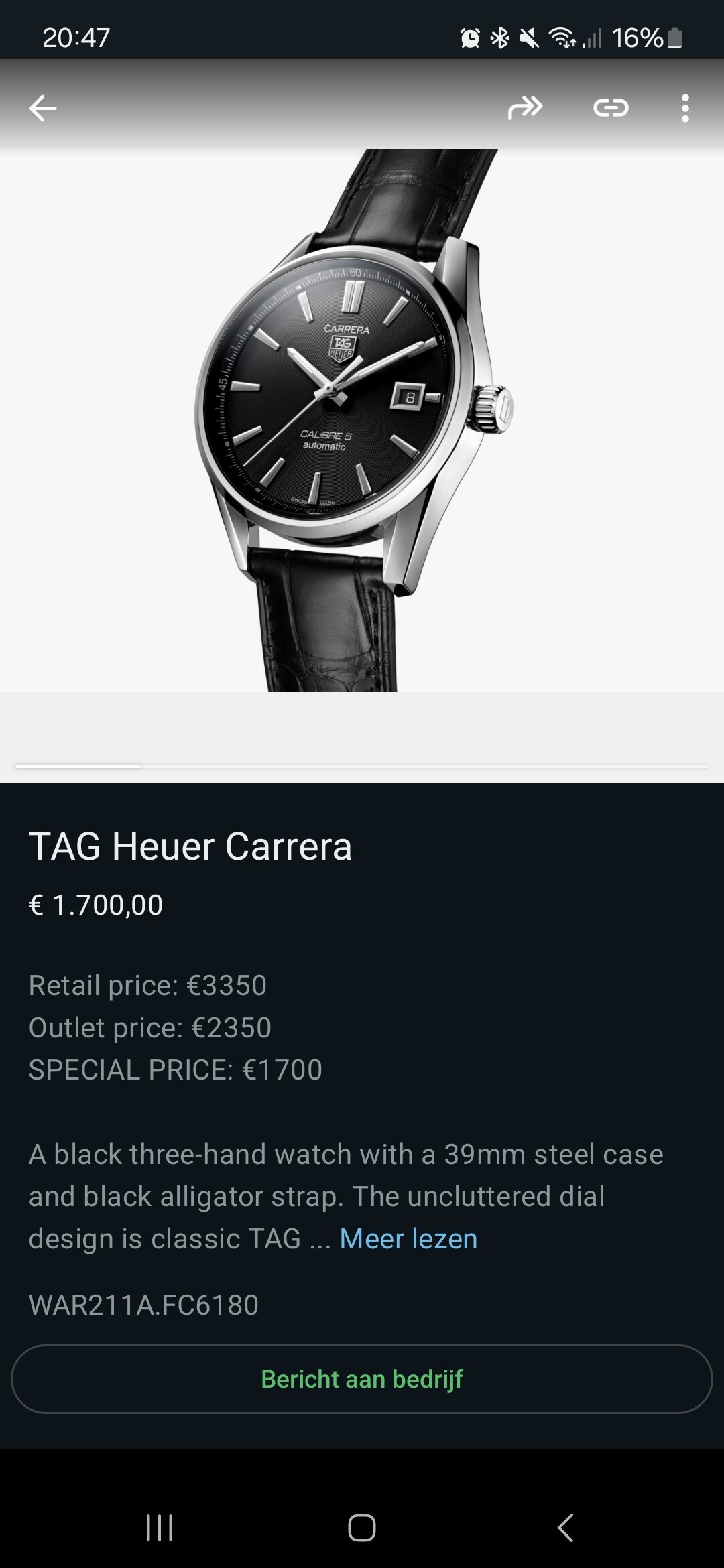Tap Bericht aan bedrijf button
724x1568 pixels.
(362, 1379)
